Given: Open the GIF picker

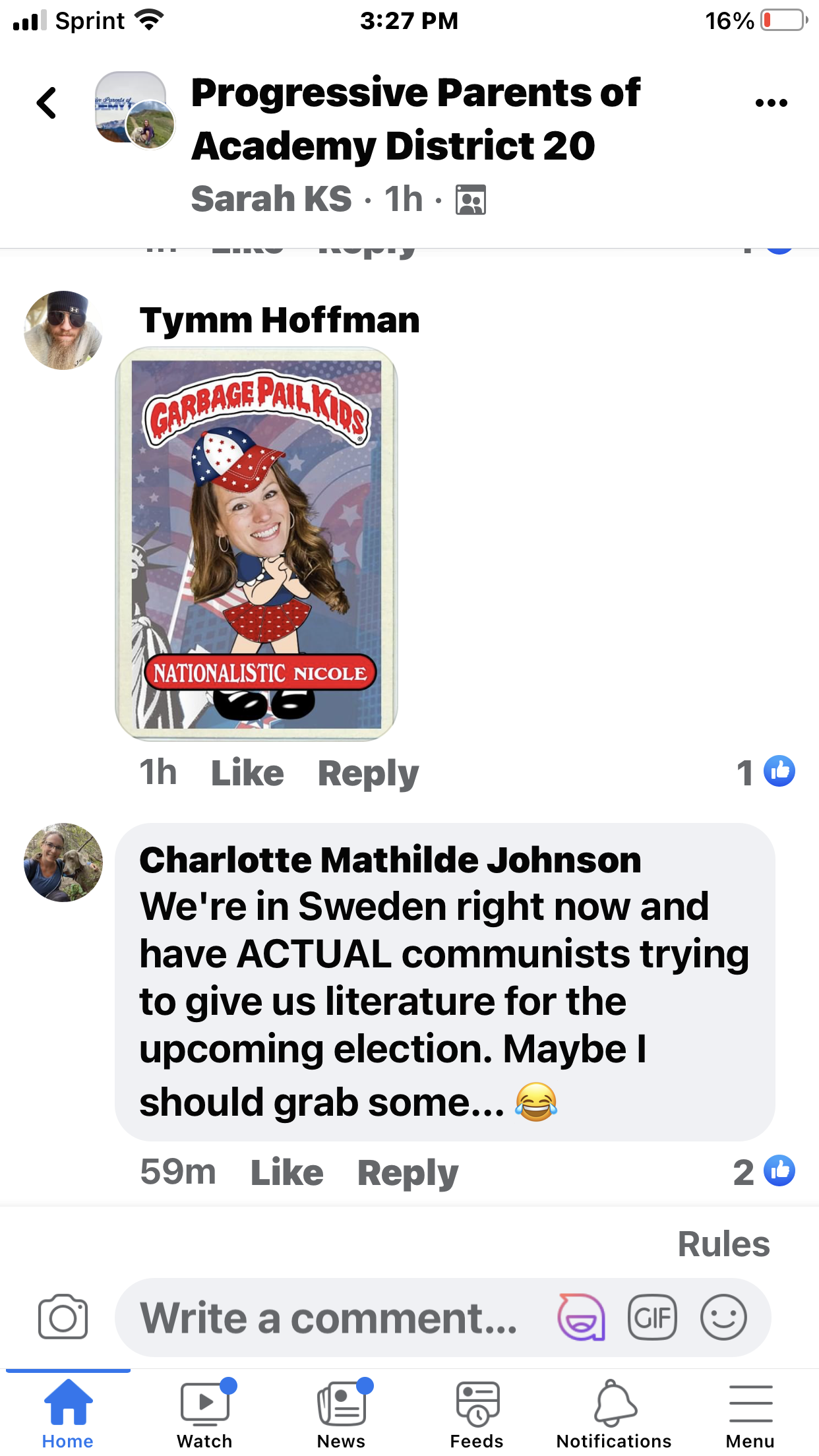Looking at the screenshot, I should tap(652, 1318).
